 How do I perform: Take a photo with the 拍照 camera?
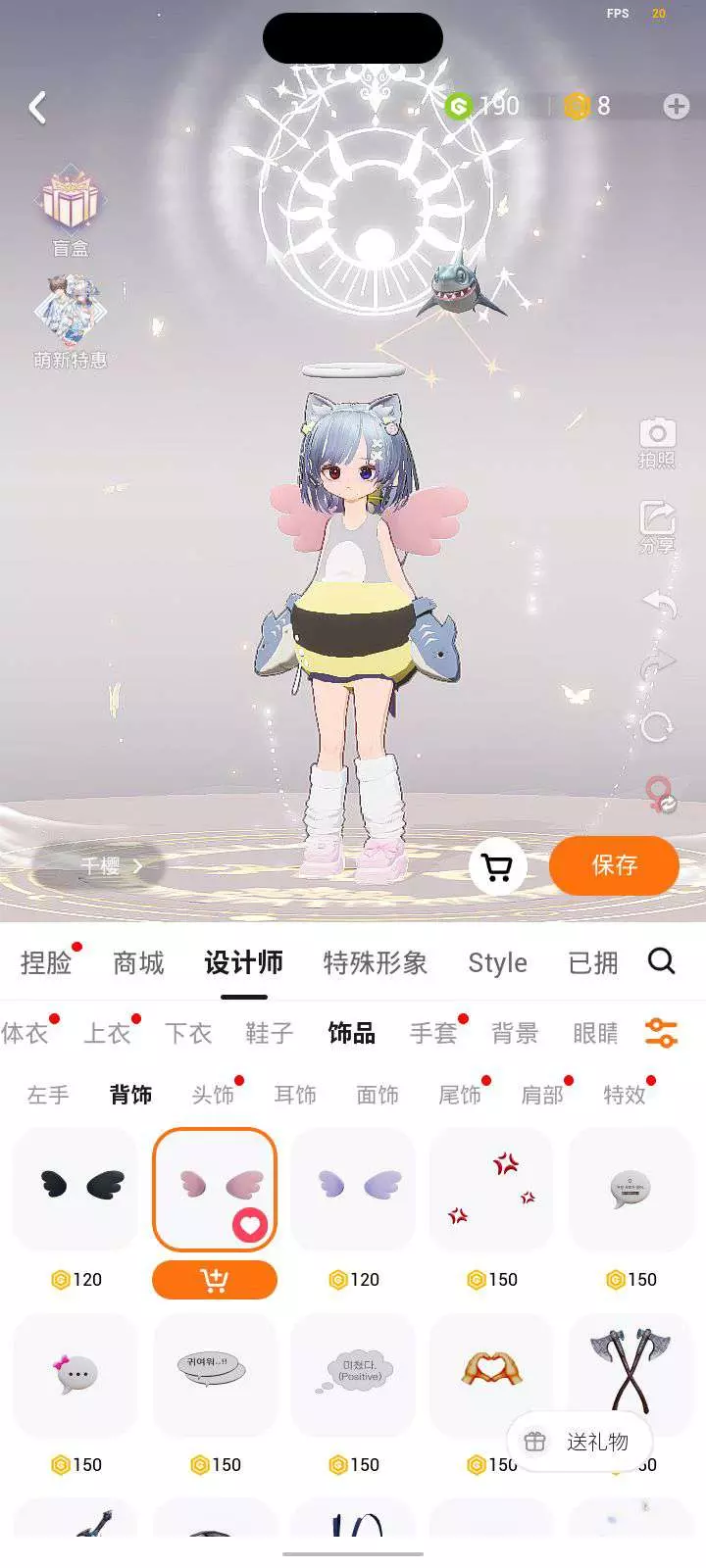[657, 443]
